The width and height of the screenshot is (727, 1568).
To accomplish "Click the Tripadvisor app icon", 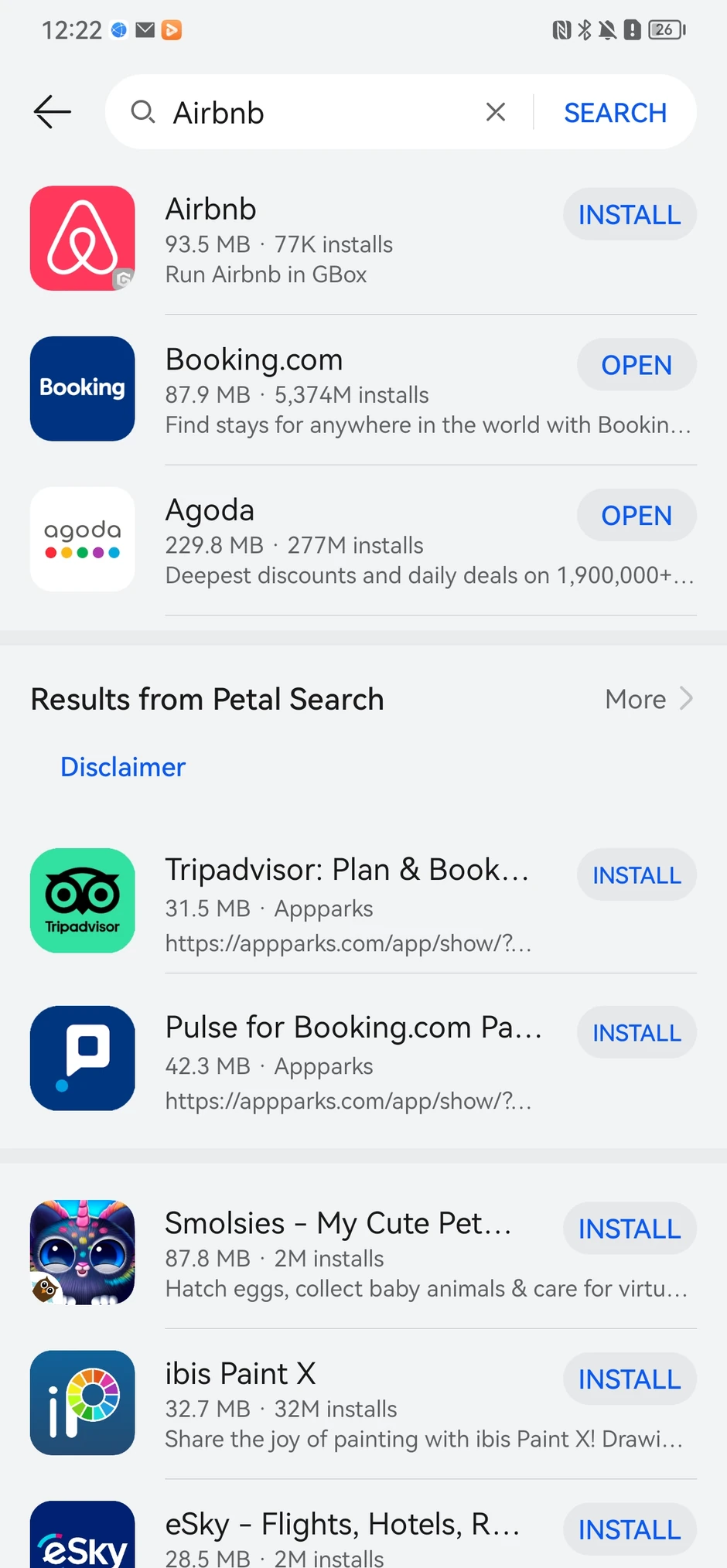I will point(82,901).
